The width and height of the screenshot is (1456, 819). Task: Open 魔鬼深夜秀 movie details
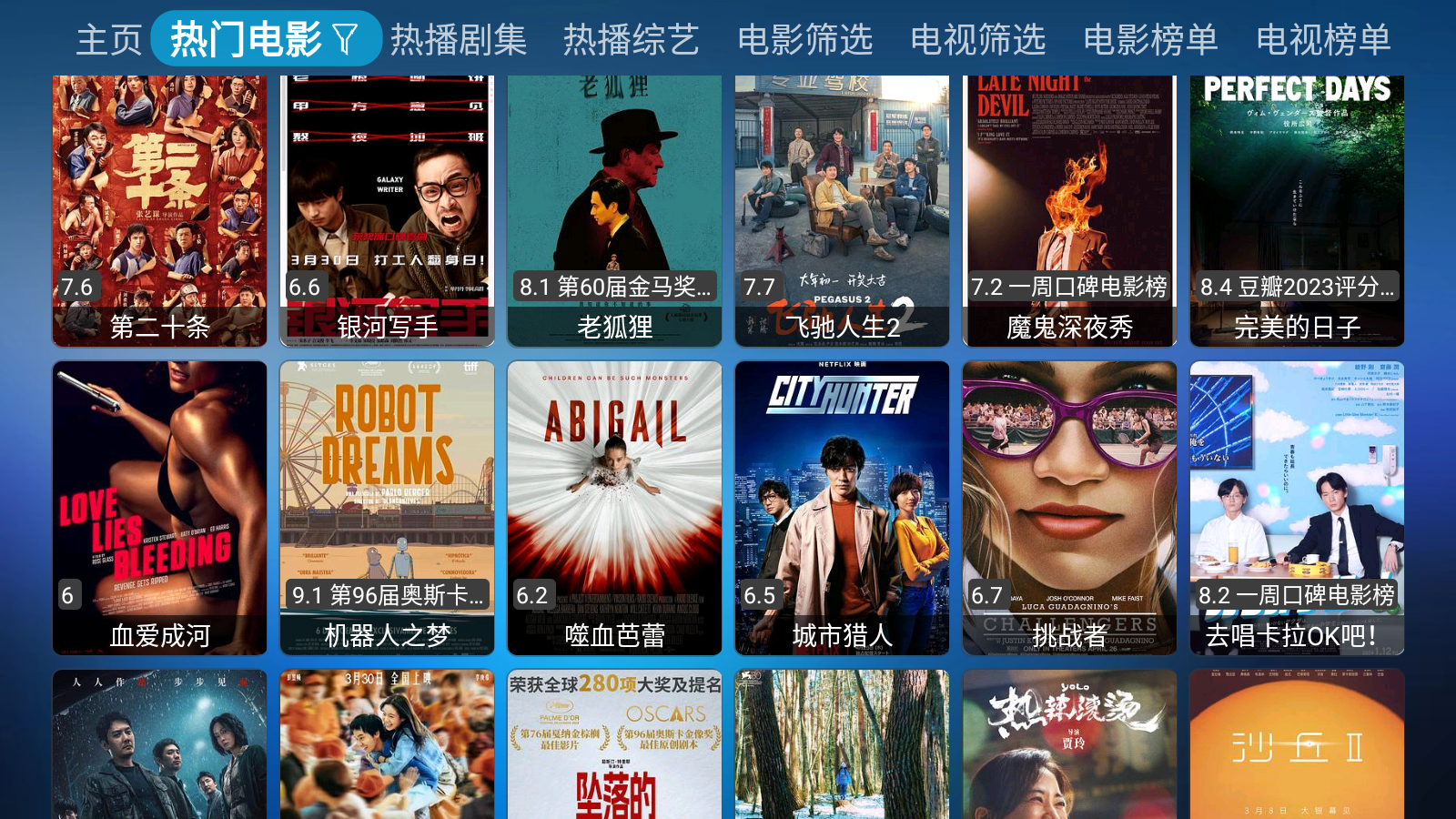[1070, 211]
